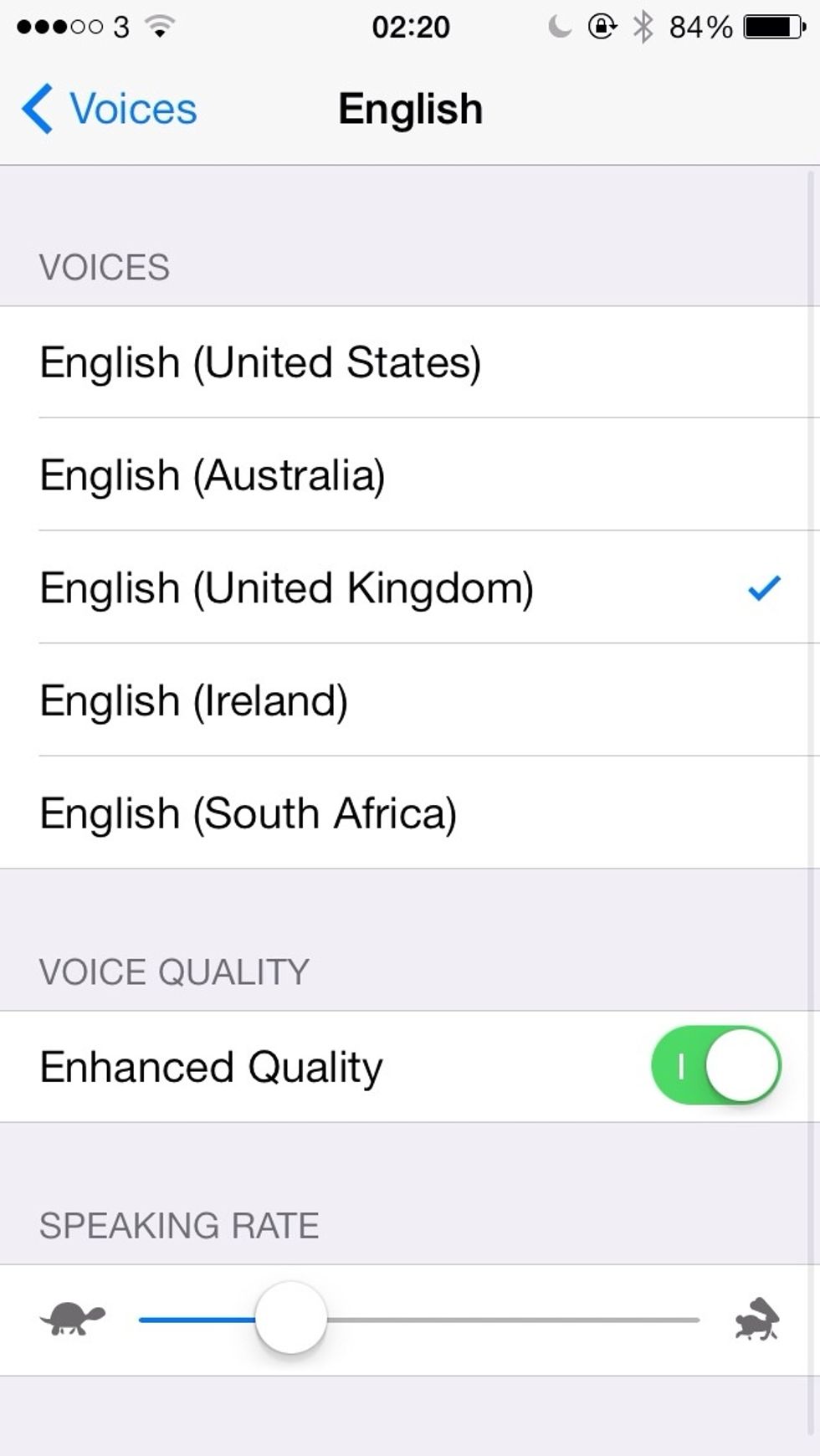The height and width of the screenshot is (1456, 820).
Task: Select English (South Africa) voice
Action: pyautogui.click(x=410, y=813)
